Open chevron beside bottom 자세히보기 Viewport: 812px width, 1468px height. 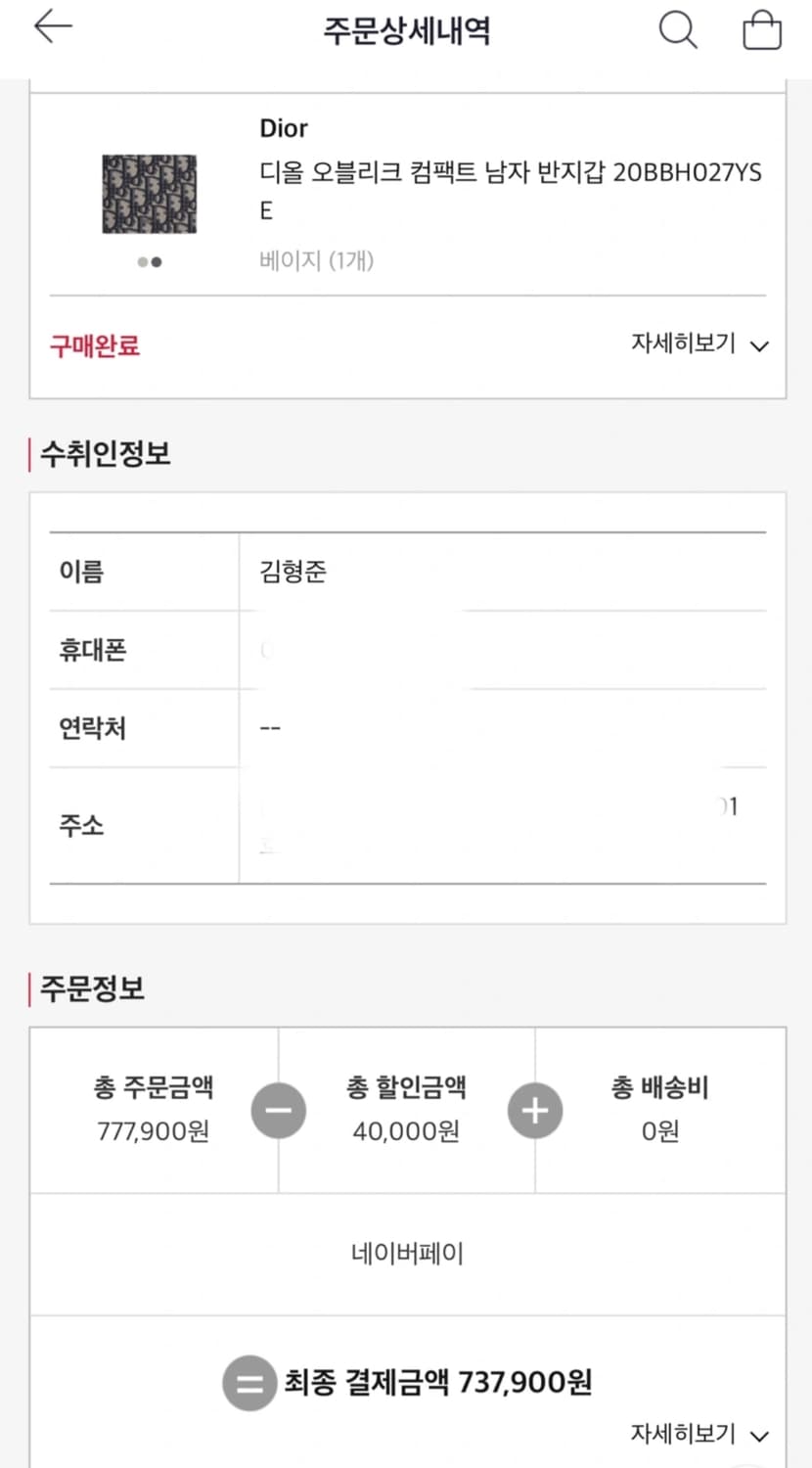[x=759, y=1435]
